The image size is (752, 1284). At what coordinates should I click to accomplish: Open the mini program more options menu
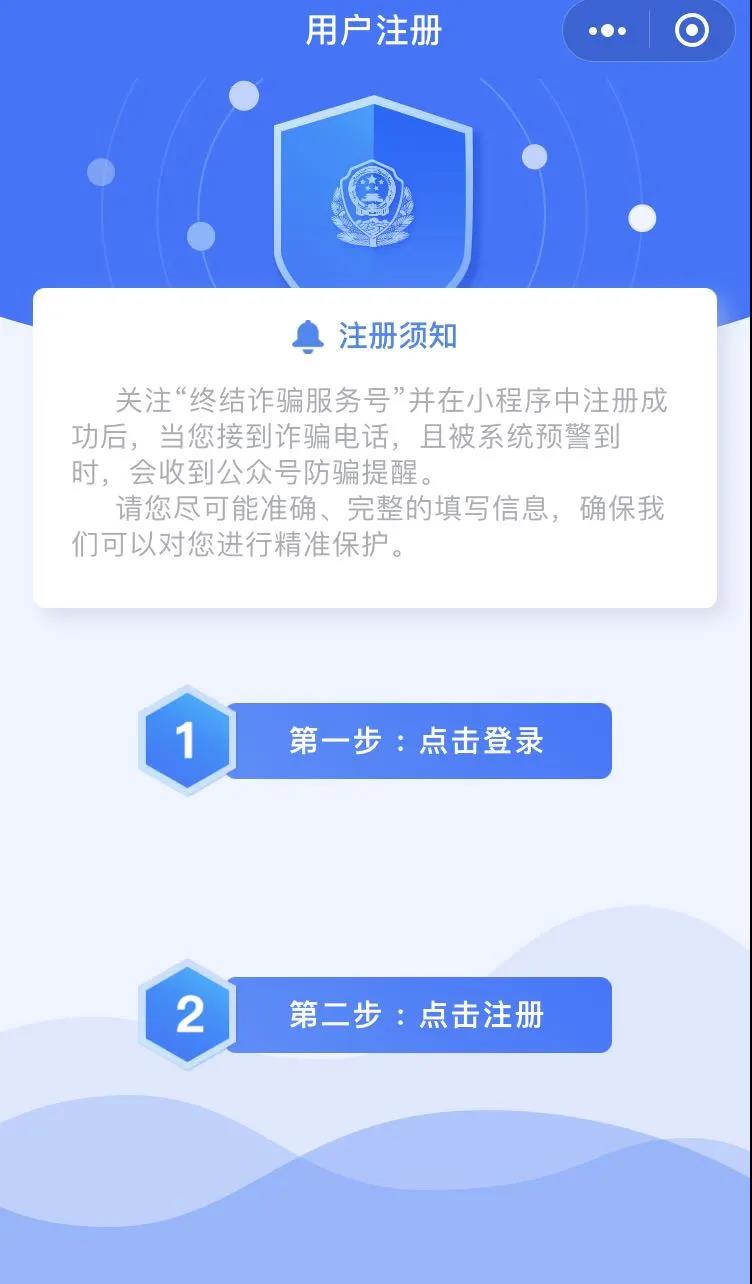click(x=607, y=31)
